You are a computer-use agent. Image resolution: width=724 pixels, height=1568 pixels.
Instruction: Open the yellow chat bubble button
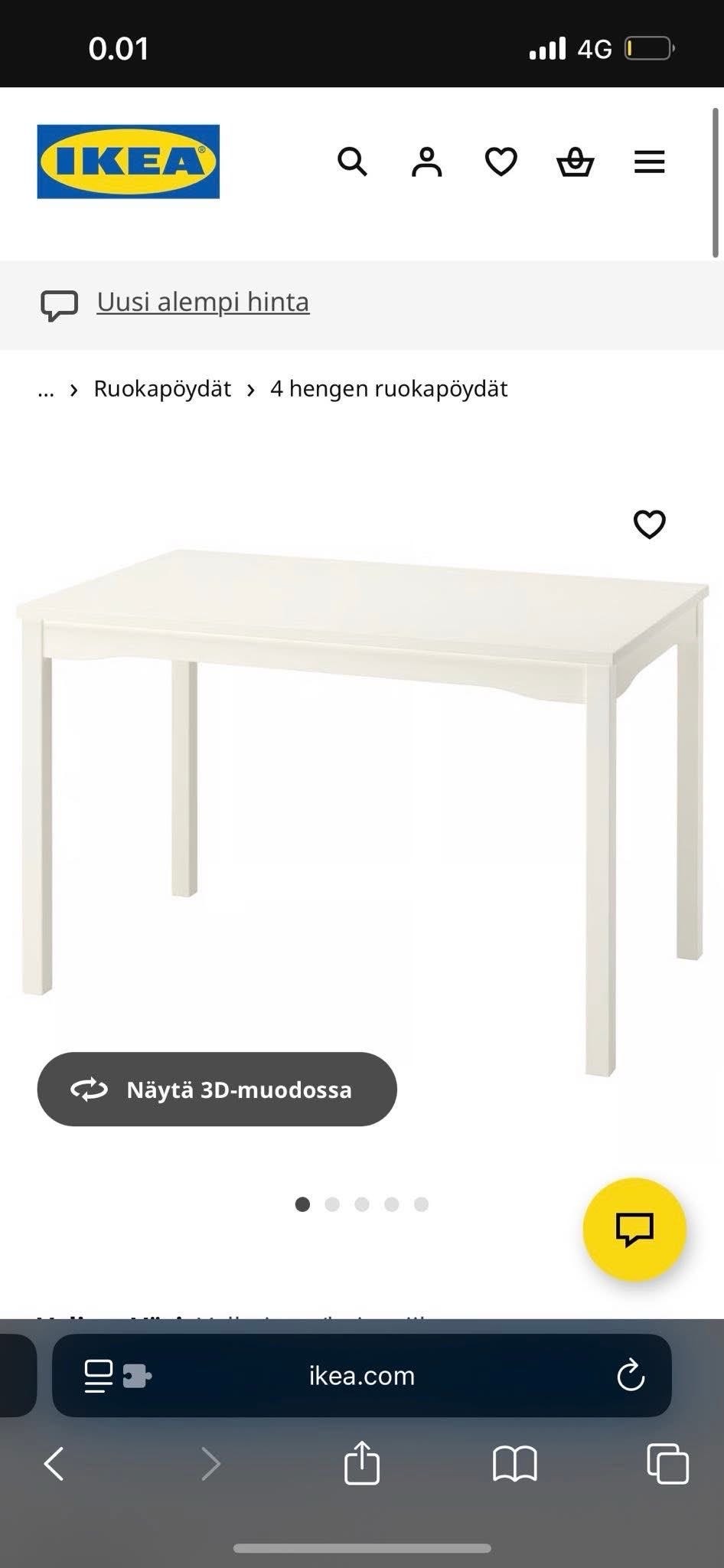point(634,1229)
